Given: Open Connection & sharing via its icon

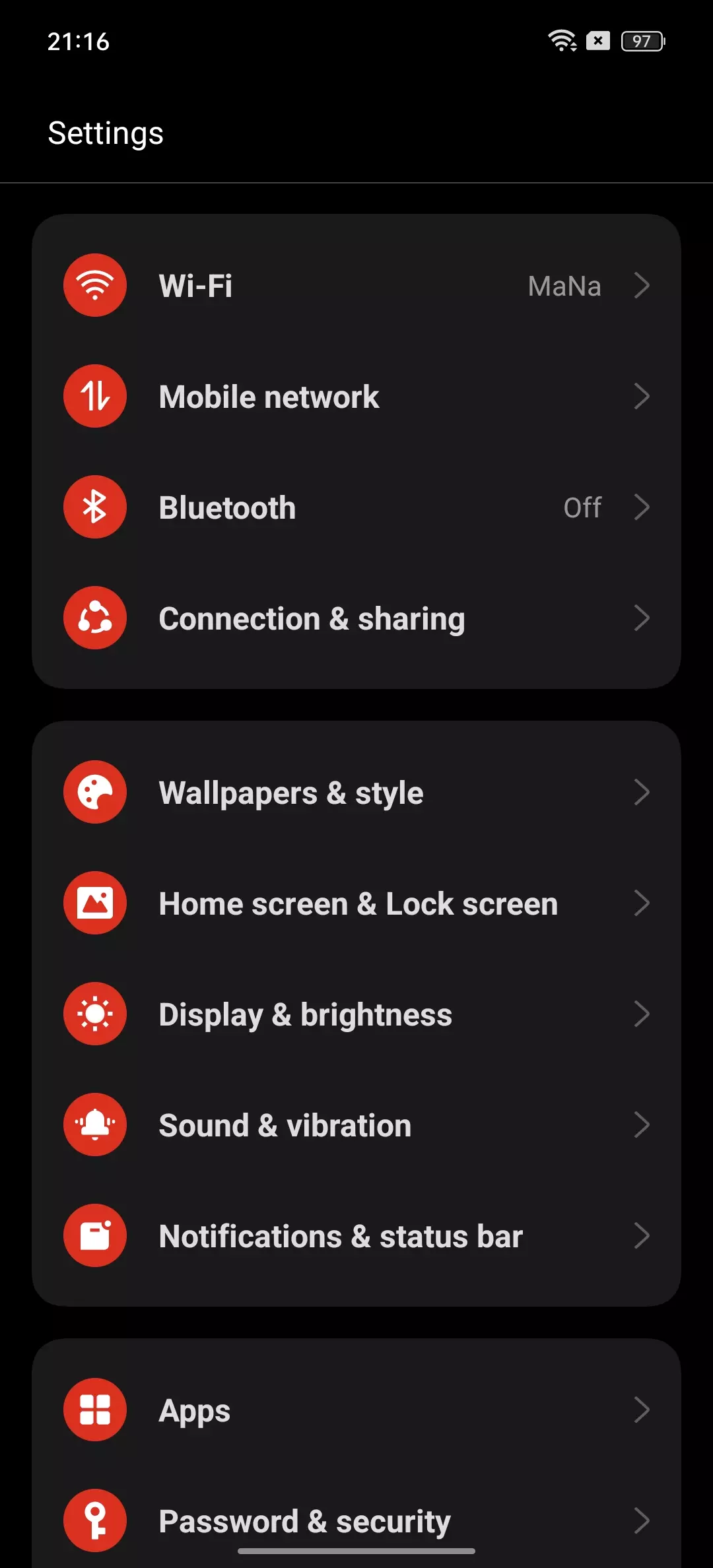Looking at the screenshot, I should tap(94, 618).
